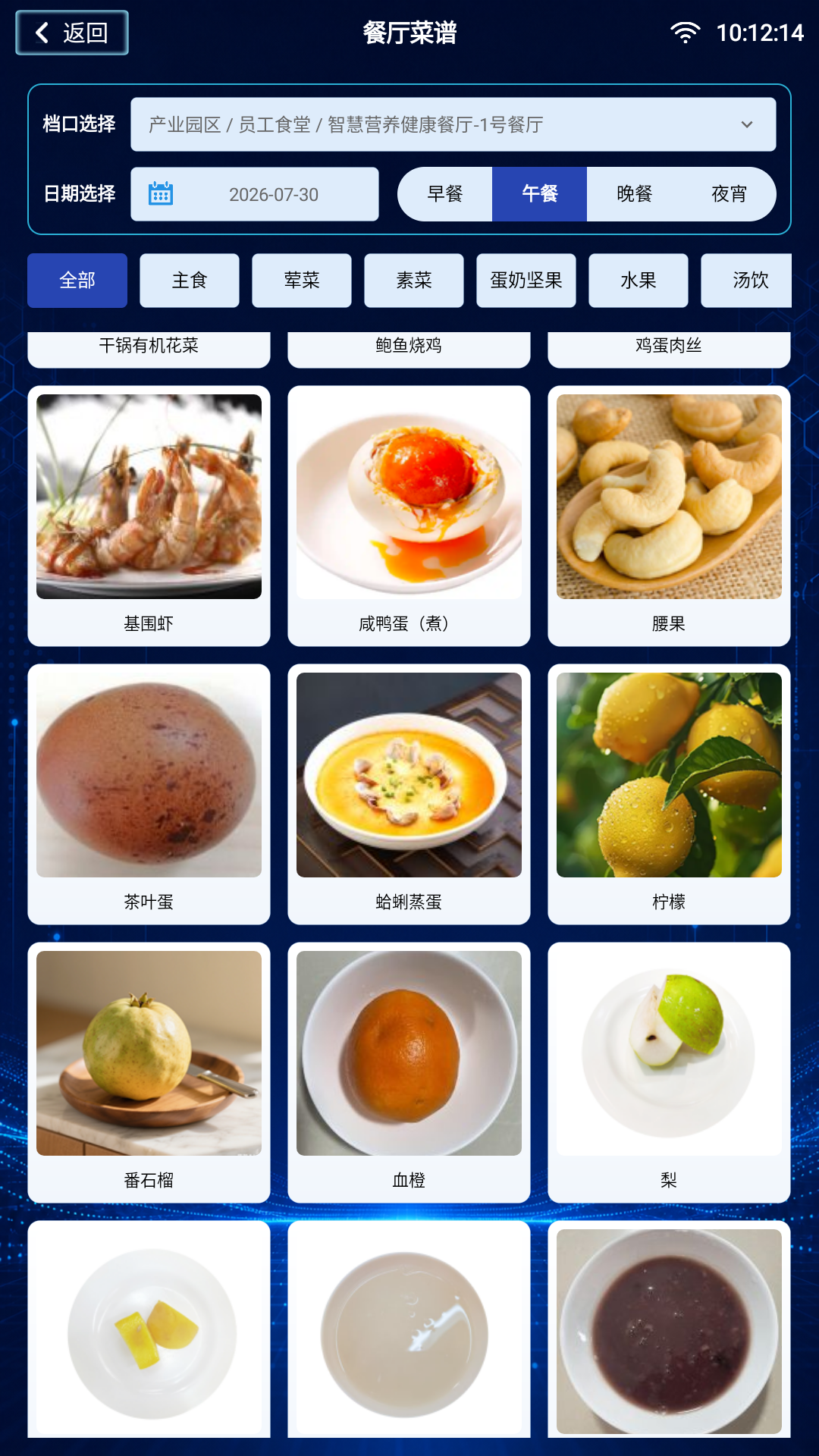Viewport: 819px width, 1456px height.
Task: Open the 咸鸭蛋（煮）card
Action: 409,516
